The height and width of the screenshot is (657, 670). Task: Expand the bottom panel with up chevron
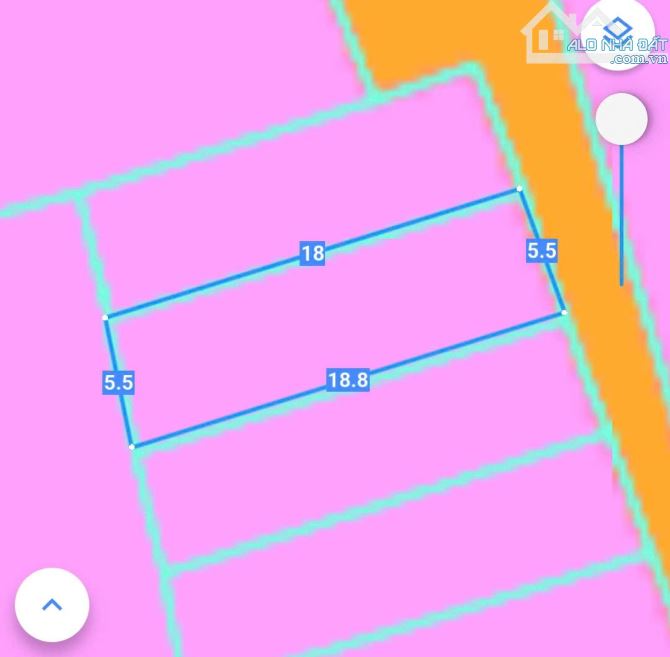click(52, 604)
